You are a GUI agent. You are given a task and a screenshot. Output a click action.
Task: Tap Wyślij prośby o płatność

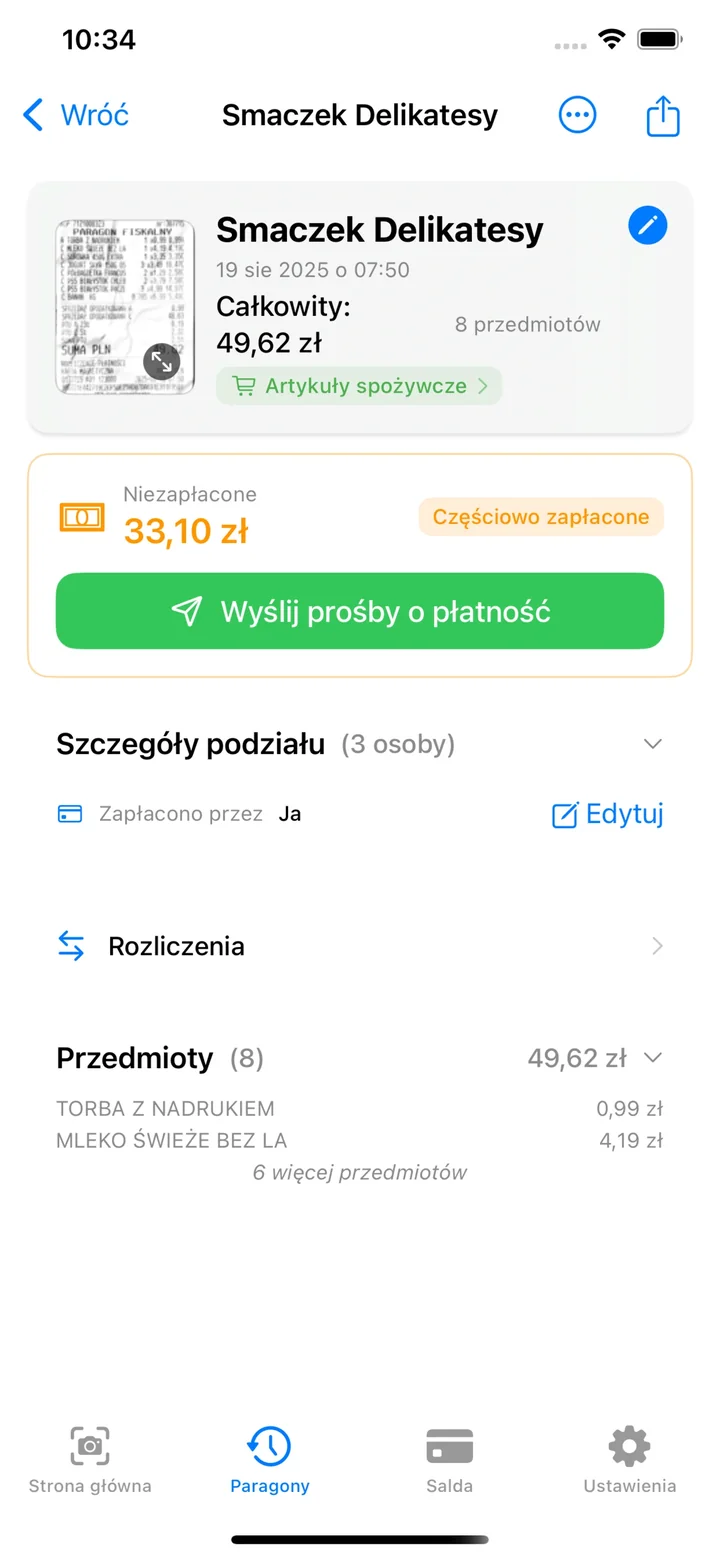pyautogui.click(x=360, y=611)
